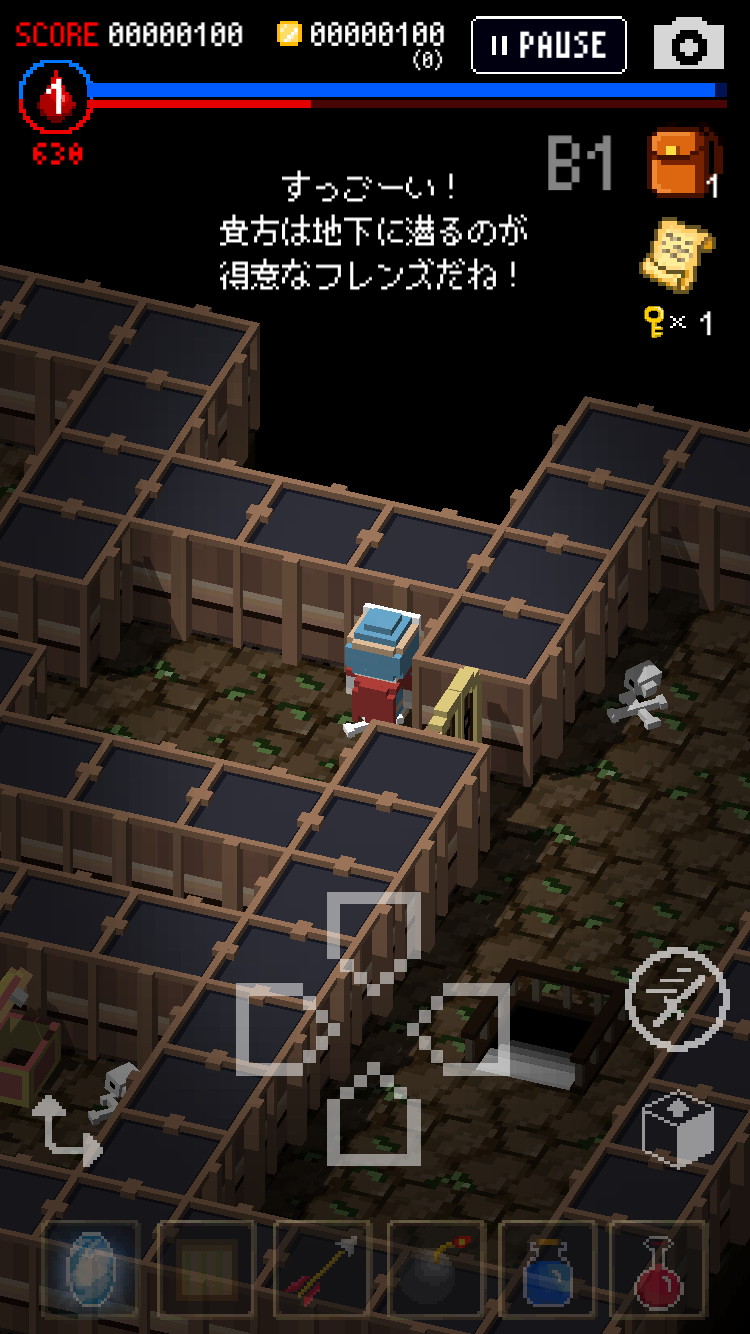Use the blue potion slot
750x1334 pixels.
(x=548, y=1267)
